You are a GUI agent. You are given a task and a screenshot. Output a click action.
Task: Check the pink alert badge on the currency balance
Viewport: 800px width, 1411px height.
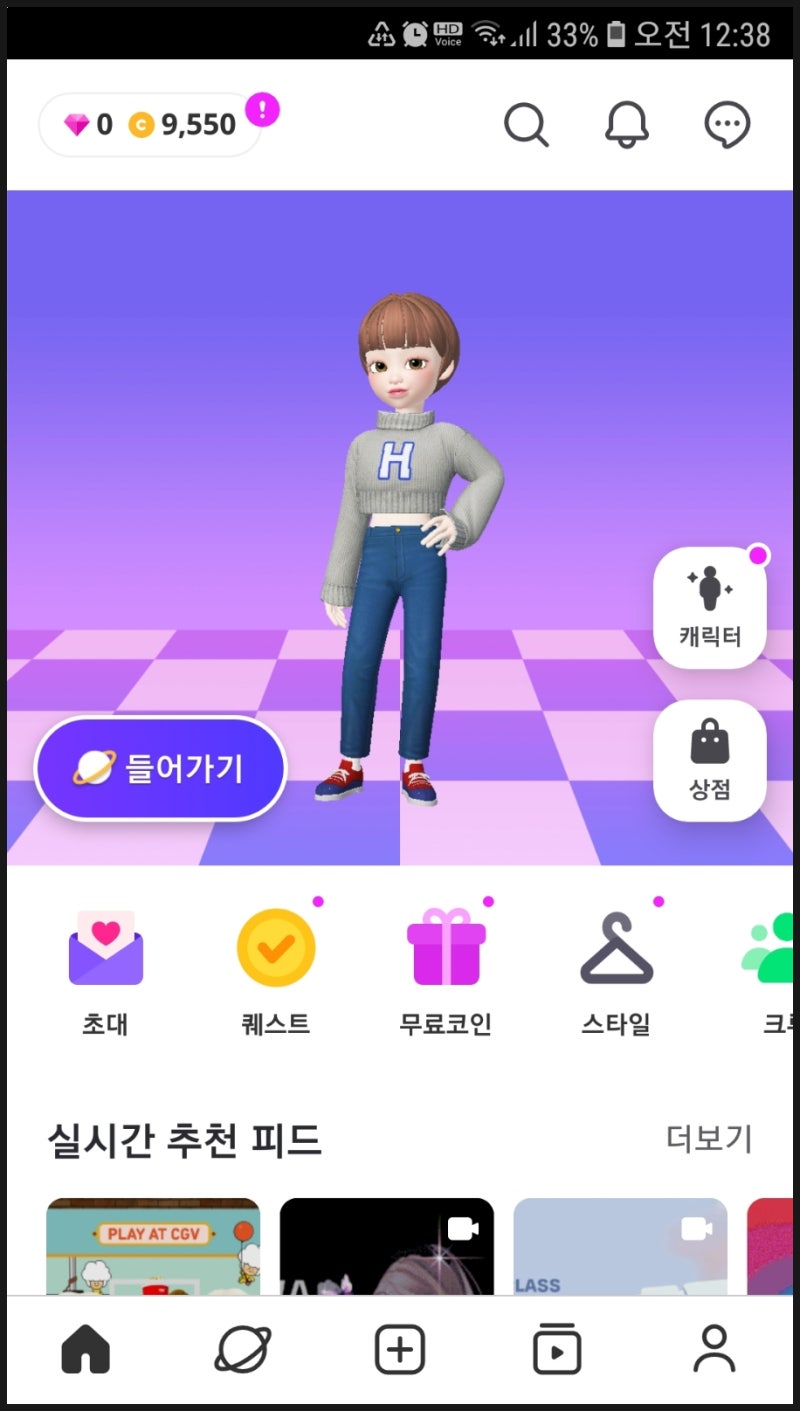pos(261,111)
